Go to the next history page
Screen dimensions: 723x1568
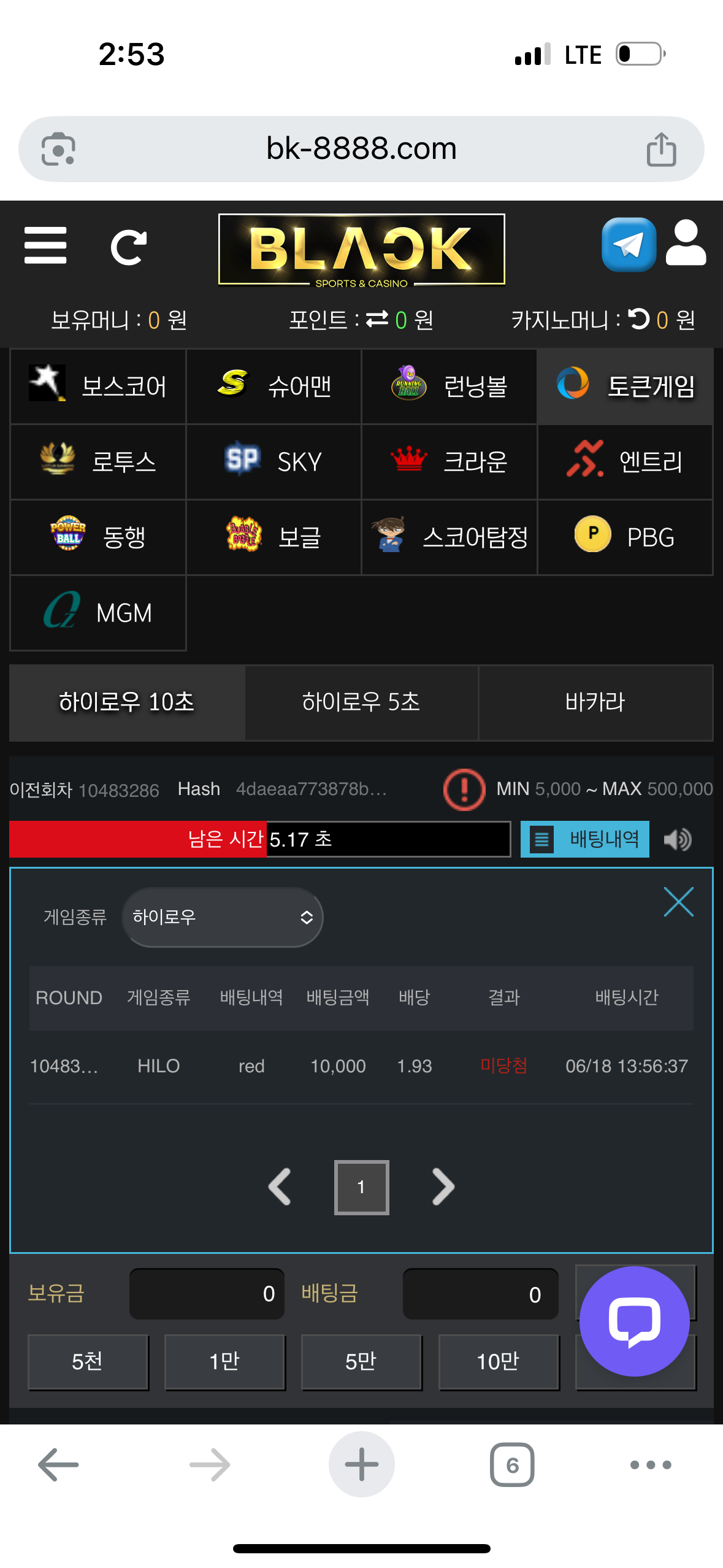[443, 1187]
